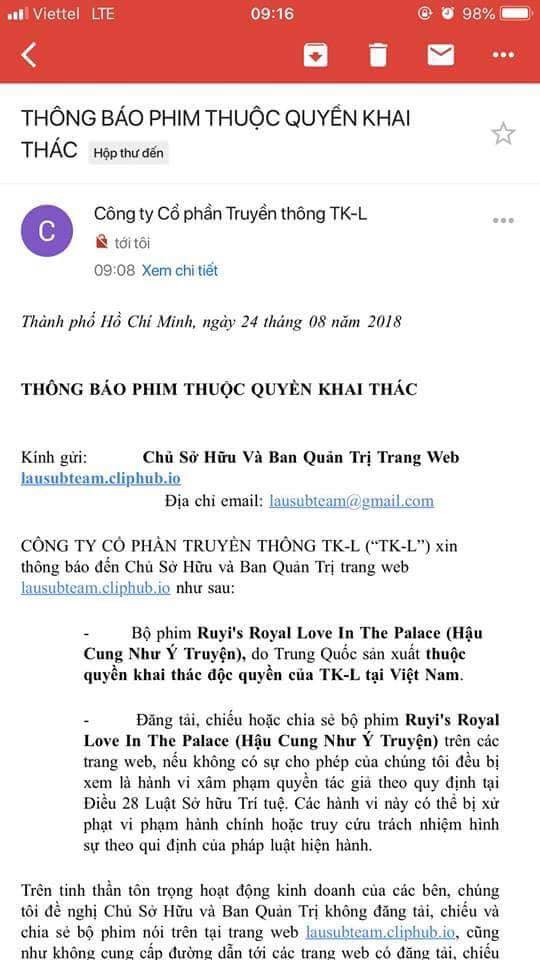This screenshot has width=540, height=960.
Task: Open the top bar overflow menu
Action: (x=503, y=55)
